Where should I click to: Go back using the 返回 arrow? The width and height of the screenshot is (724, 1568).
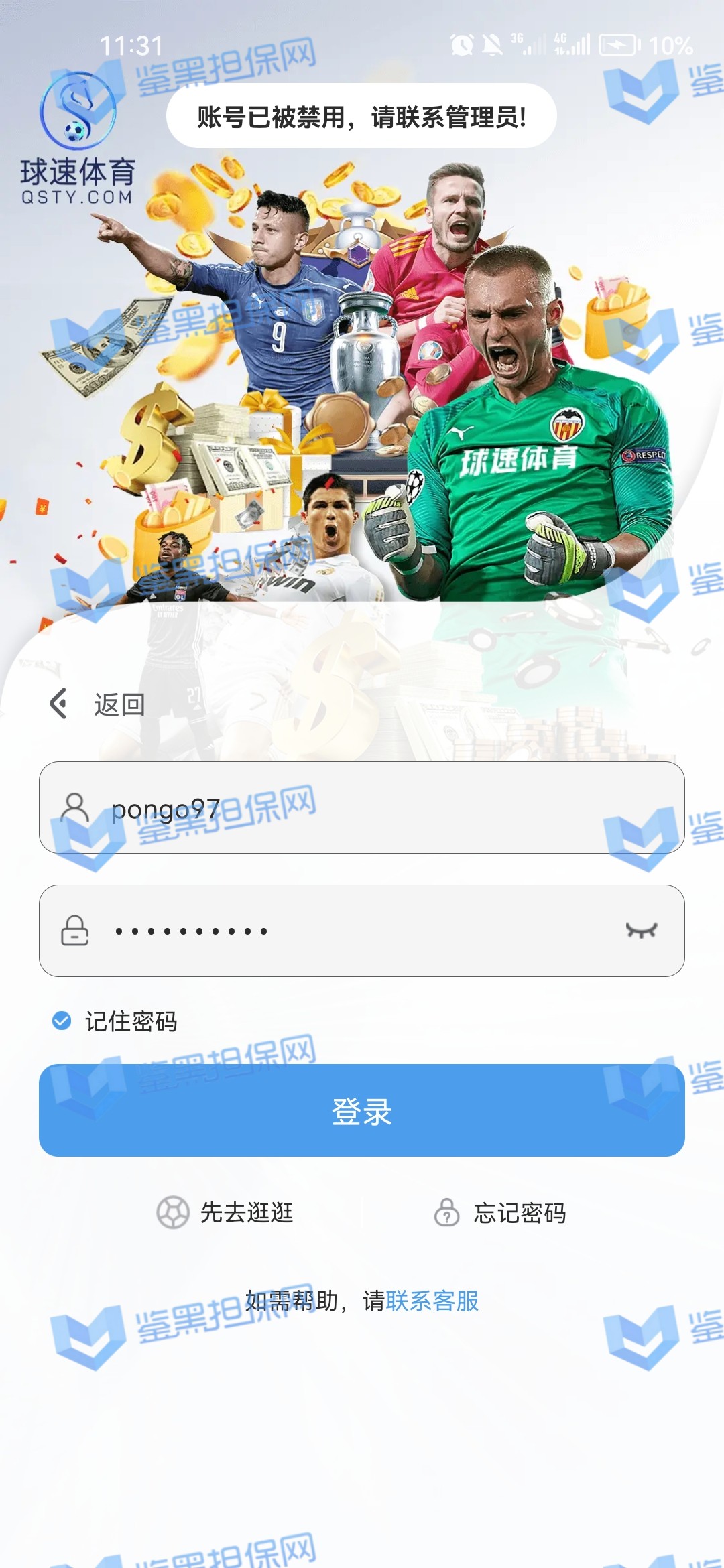click(60, 704)
